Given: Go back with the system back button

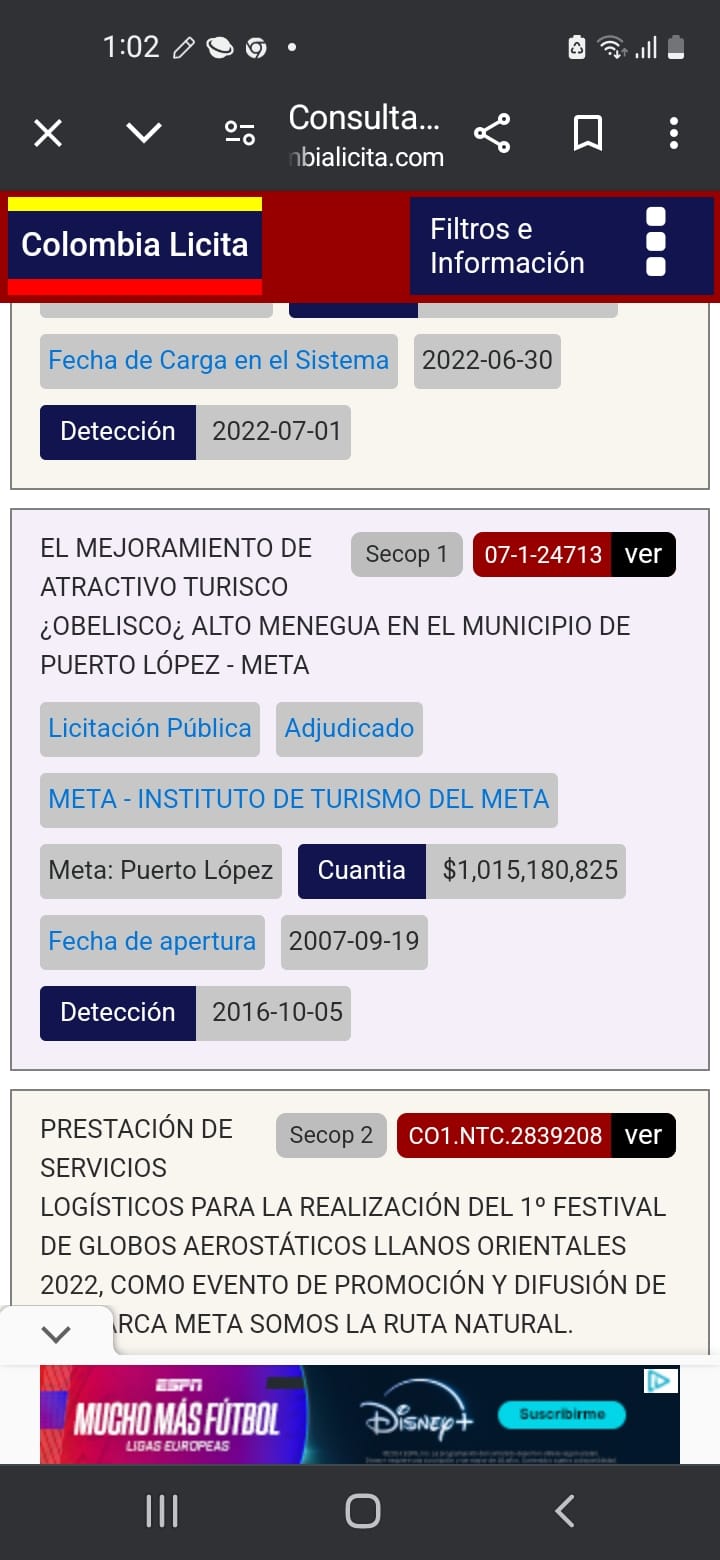Looking at the screenshot, I should click(565, 1511).
